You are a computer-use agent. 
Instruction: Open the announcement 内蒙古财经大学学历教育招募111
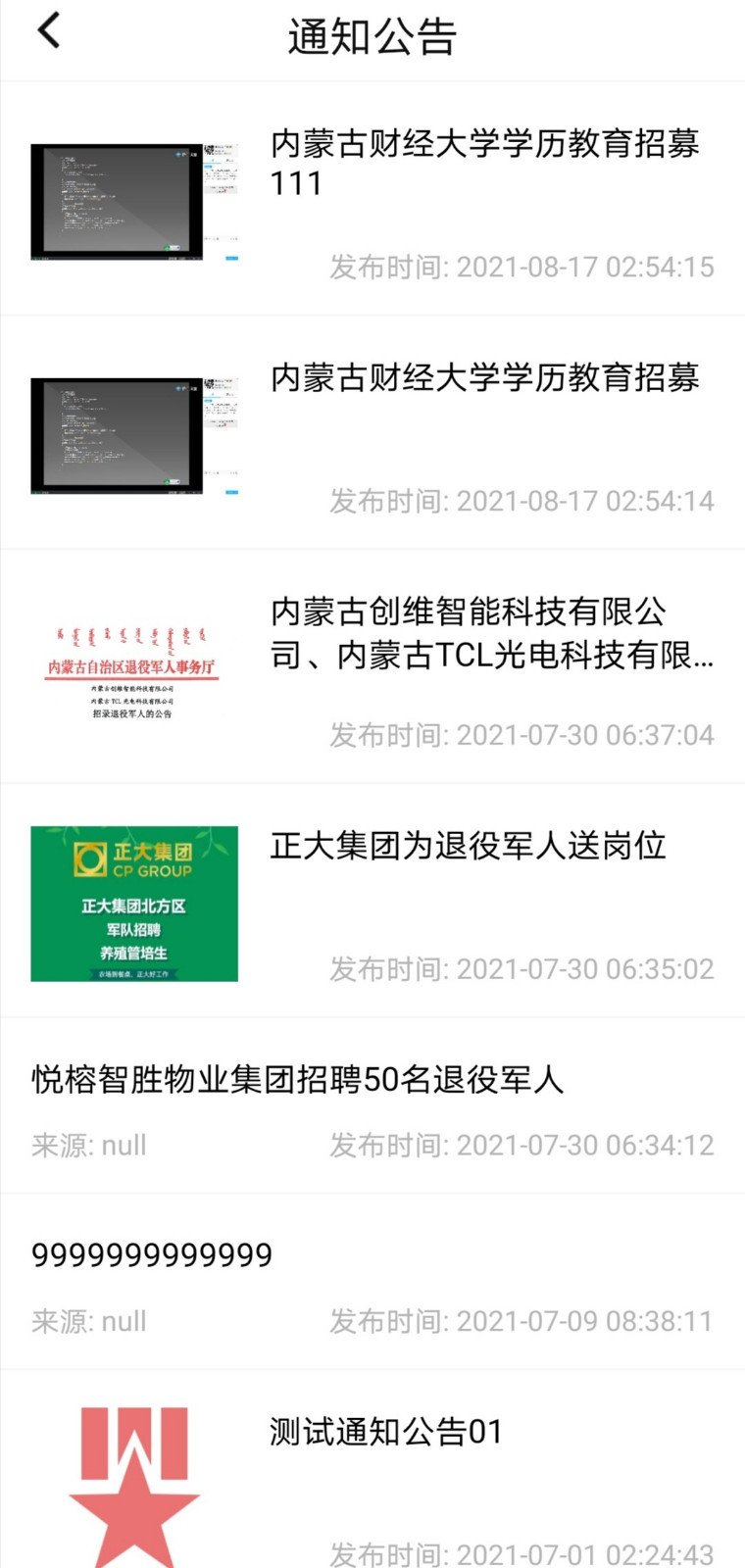[484, 163]
